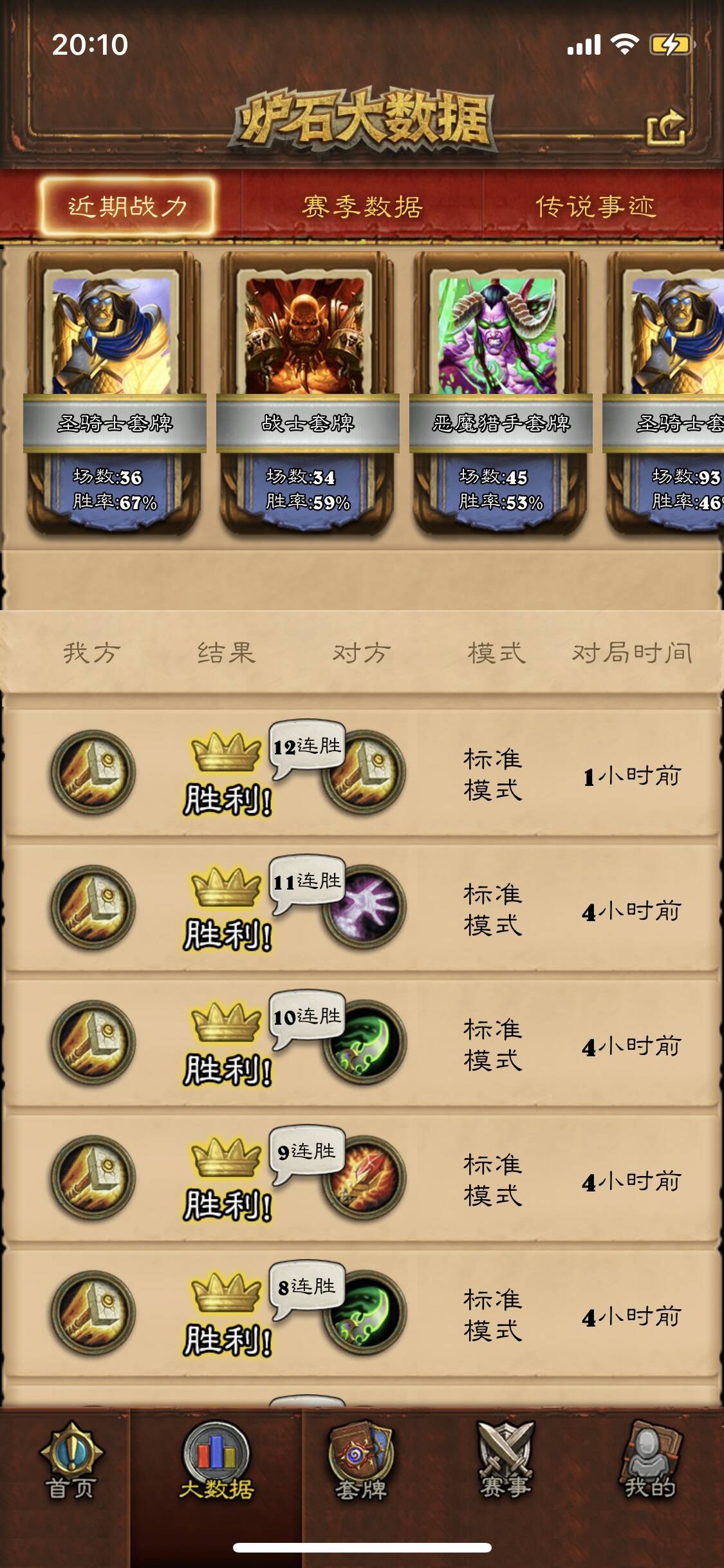Switch to the 传说事迹 tab

(x=596, y=207)
